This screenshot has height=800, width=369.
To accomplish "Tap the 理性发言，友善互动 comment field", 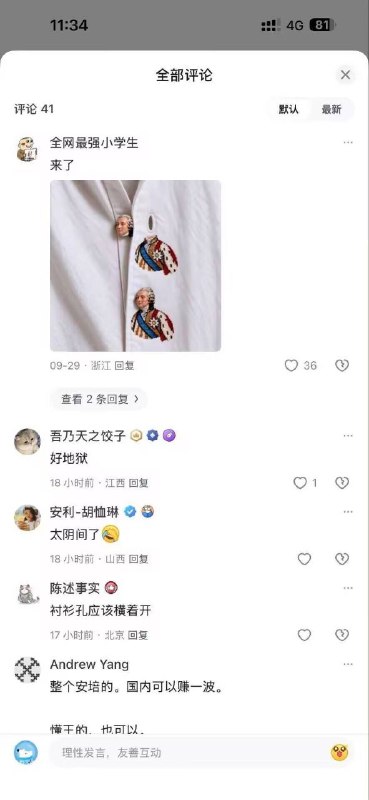I will pos(188,753).
